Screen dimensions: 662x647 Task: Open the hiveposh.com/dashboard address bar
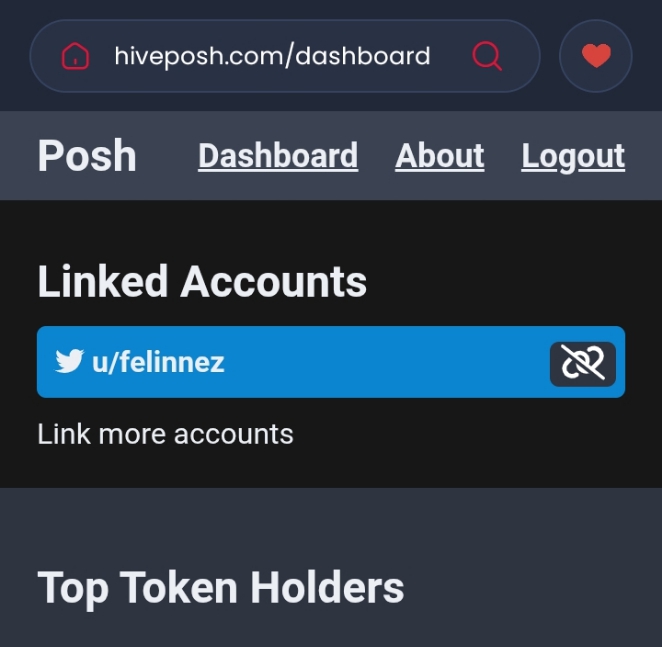272,56
